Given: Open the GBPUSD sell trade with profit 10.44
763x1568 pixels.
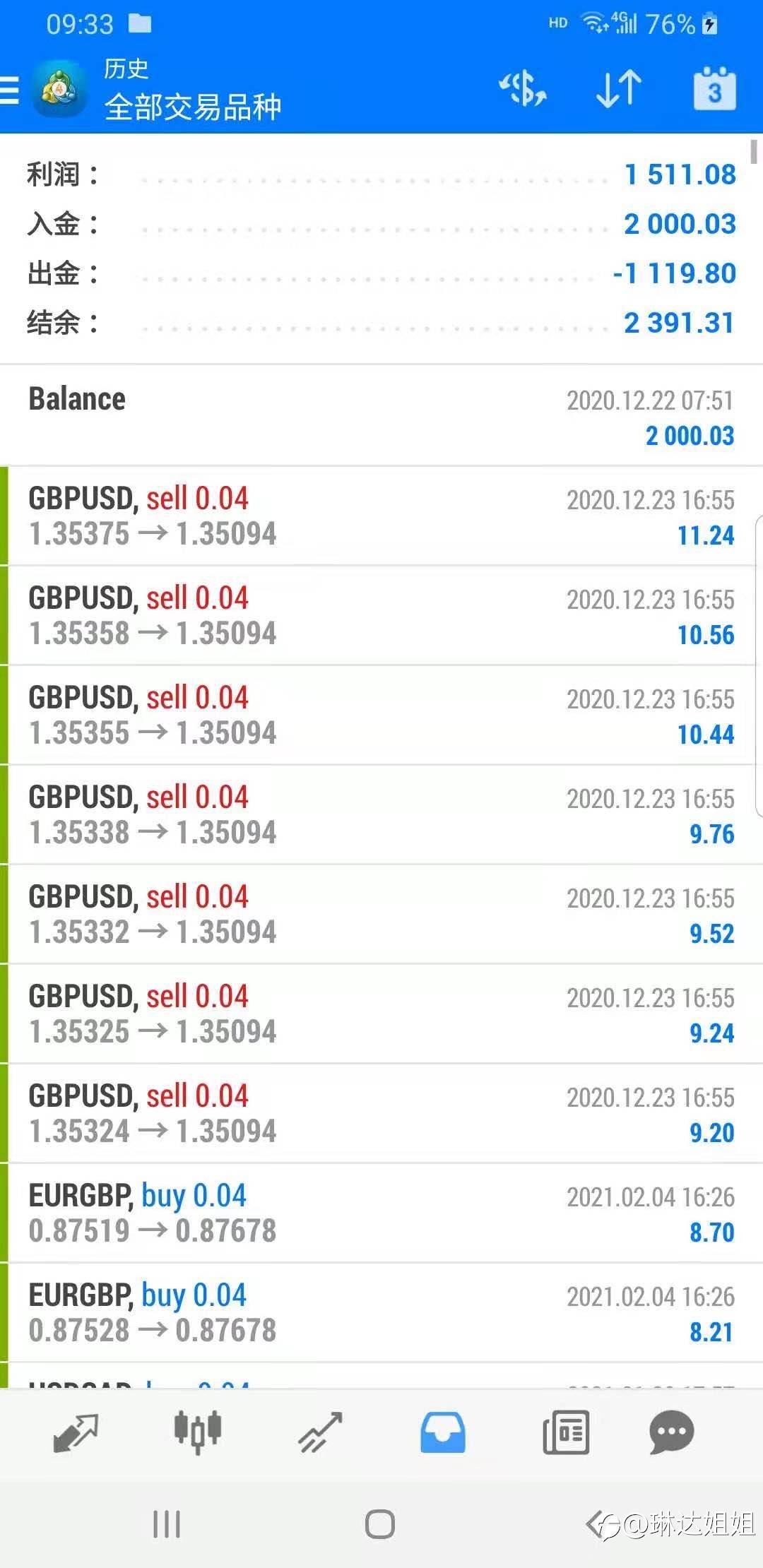Looking at the screenshot, I should [381, 715].
